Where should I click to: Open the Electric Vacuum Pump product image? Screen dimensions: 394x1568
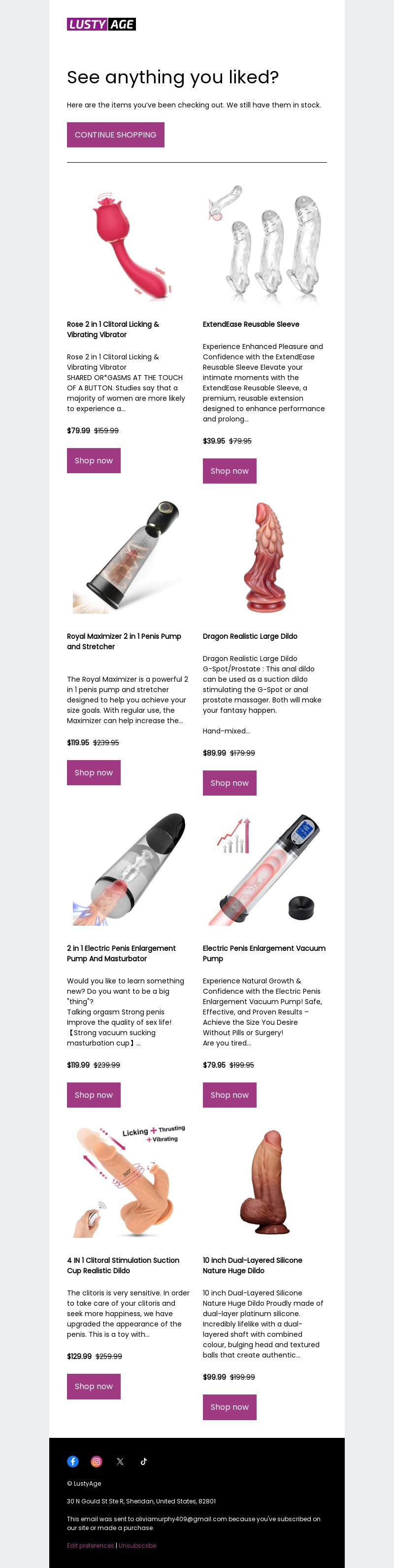pyautogui.click(x=264, y=869)
